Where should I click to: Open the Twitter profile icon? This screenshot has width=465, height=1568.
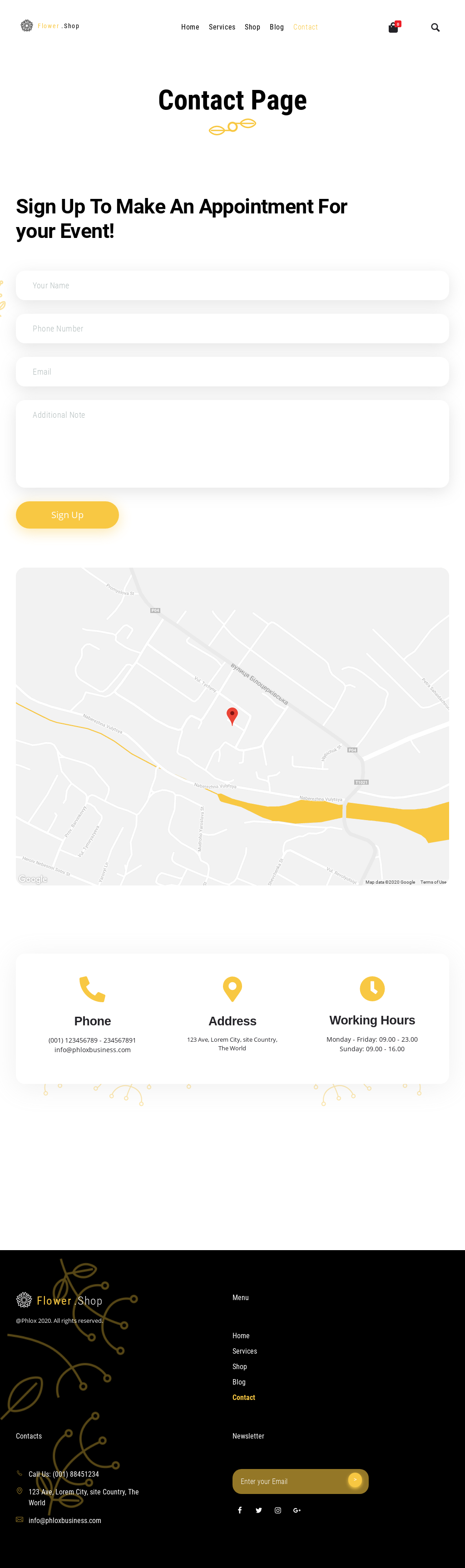point(259,1510)
